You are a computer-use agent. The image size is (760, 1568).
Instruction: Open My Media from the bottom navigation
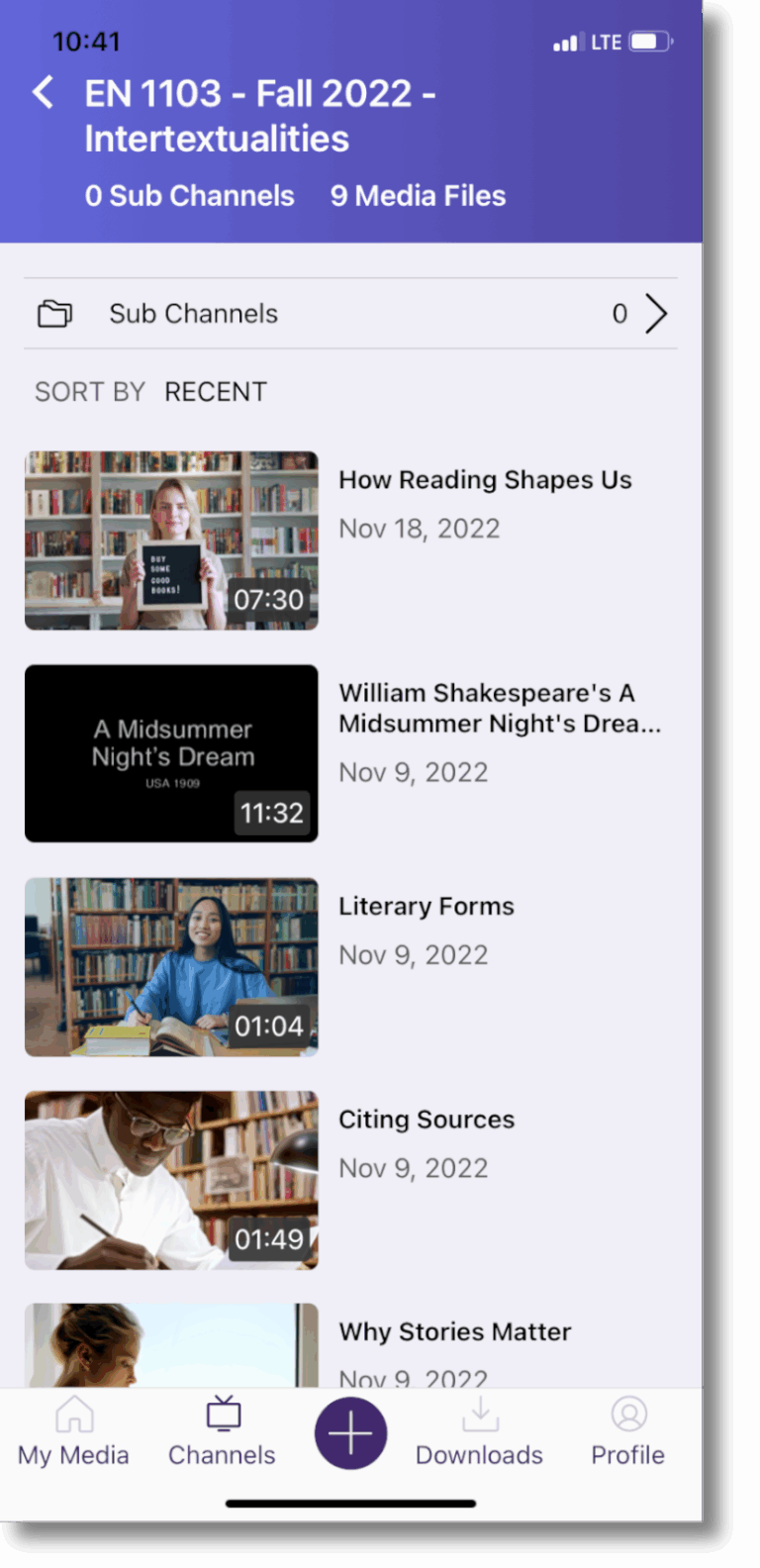(x=73, y=1431)
